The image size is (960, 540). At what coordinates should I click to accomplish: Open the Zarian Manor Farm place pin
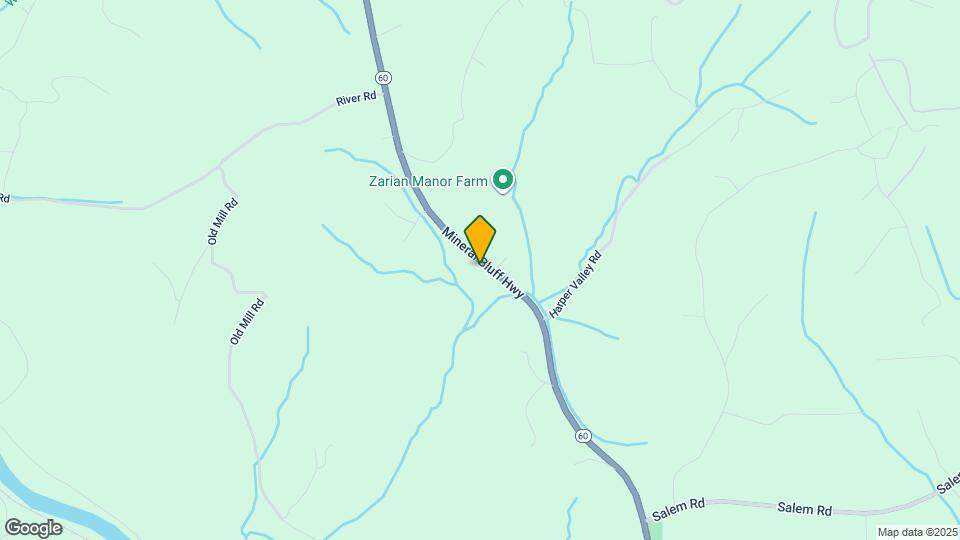(503, 180)
